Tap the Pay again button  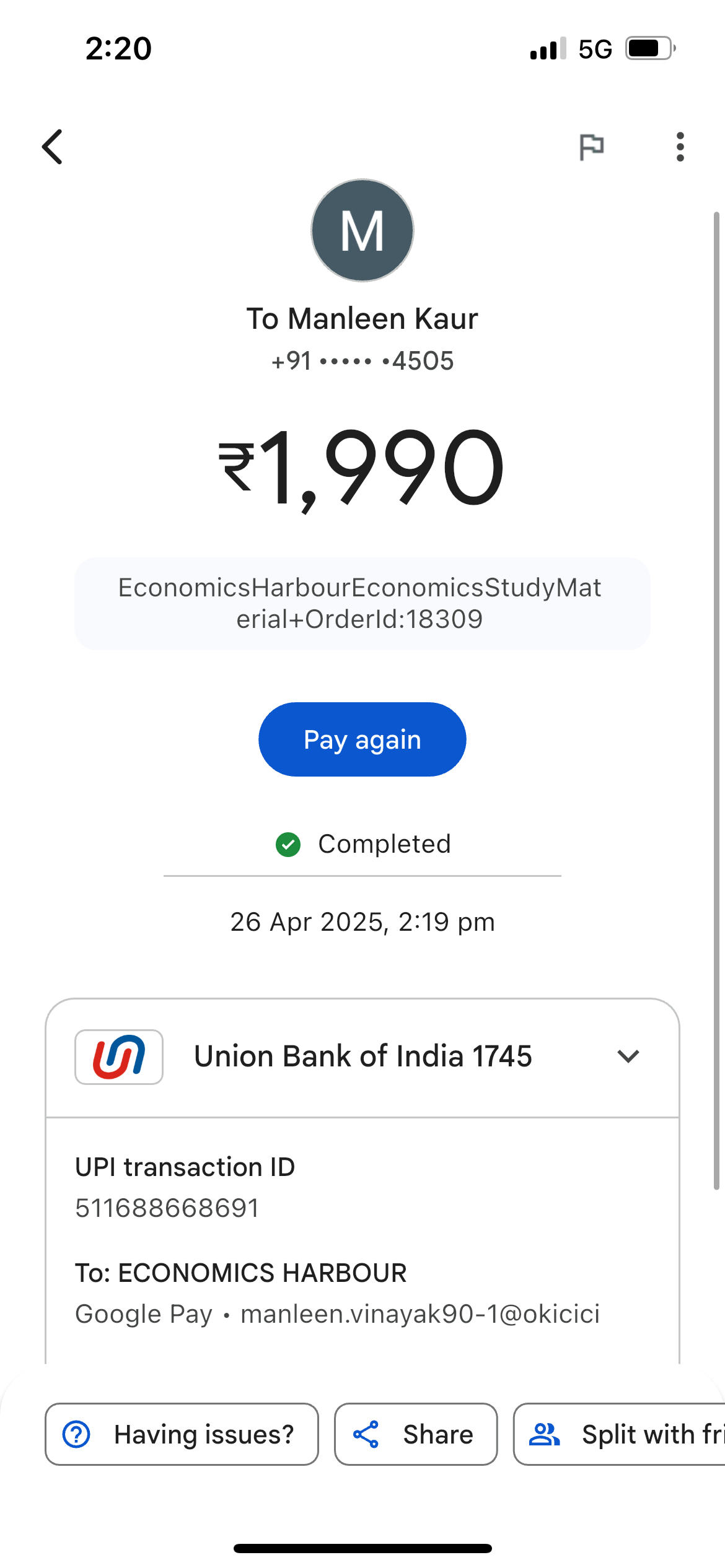point(362,739)
